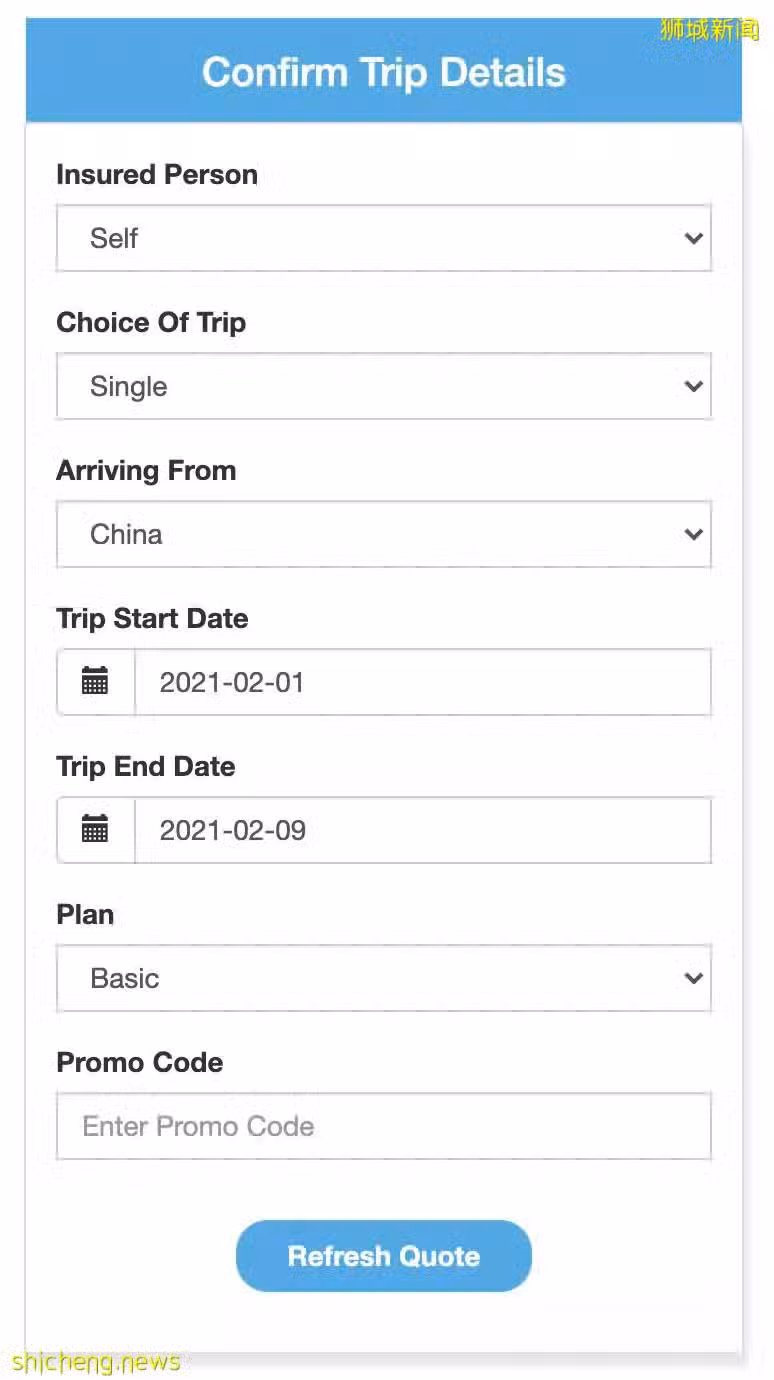Screen dimensions: 774x1380
Task: Change the Arriving From country dropdown
Action: pos(384,534)
